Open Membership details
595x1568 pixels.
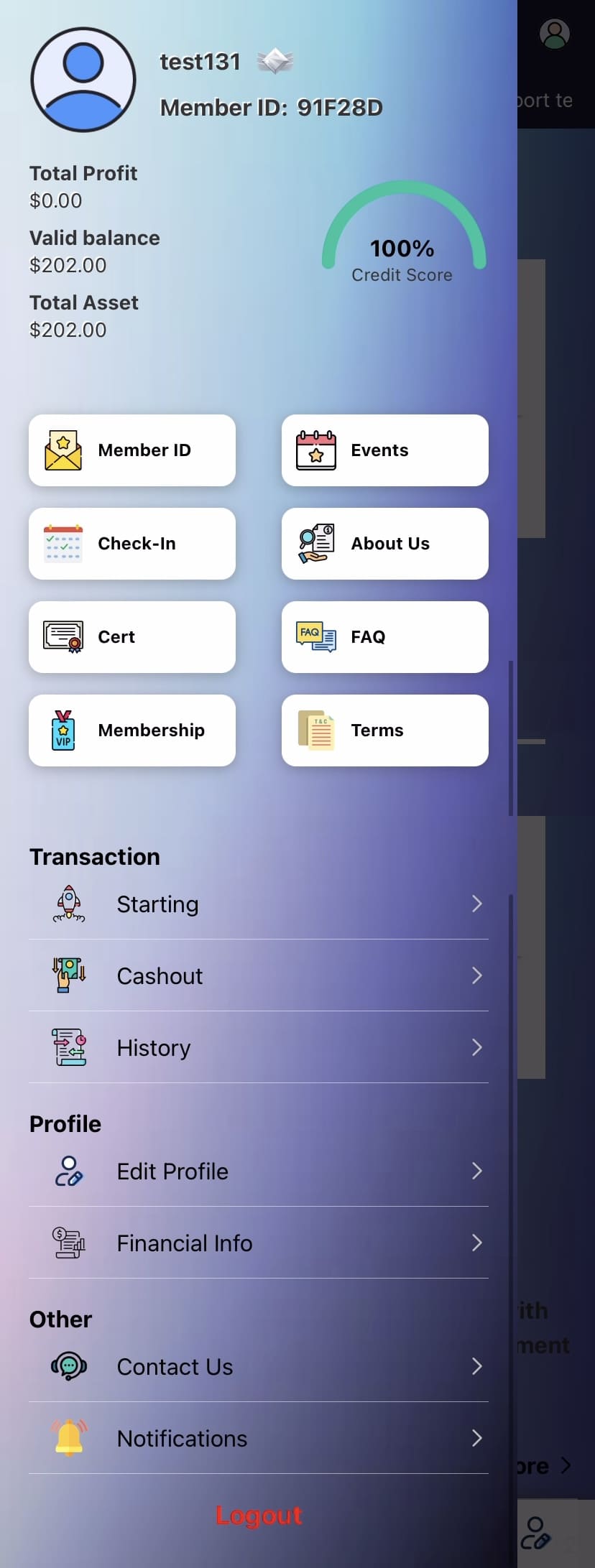[132, 730]
